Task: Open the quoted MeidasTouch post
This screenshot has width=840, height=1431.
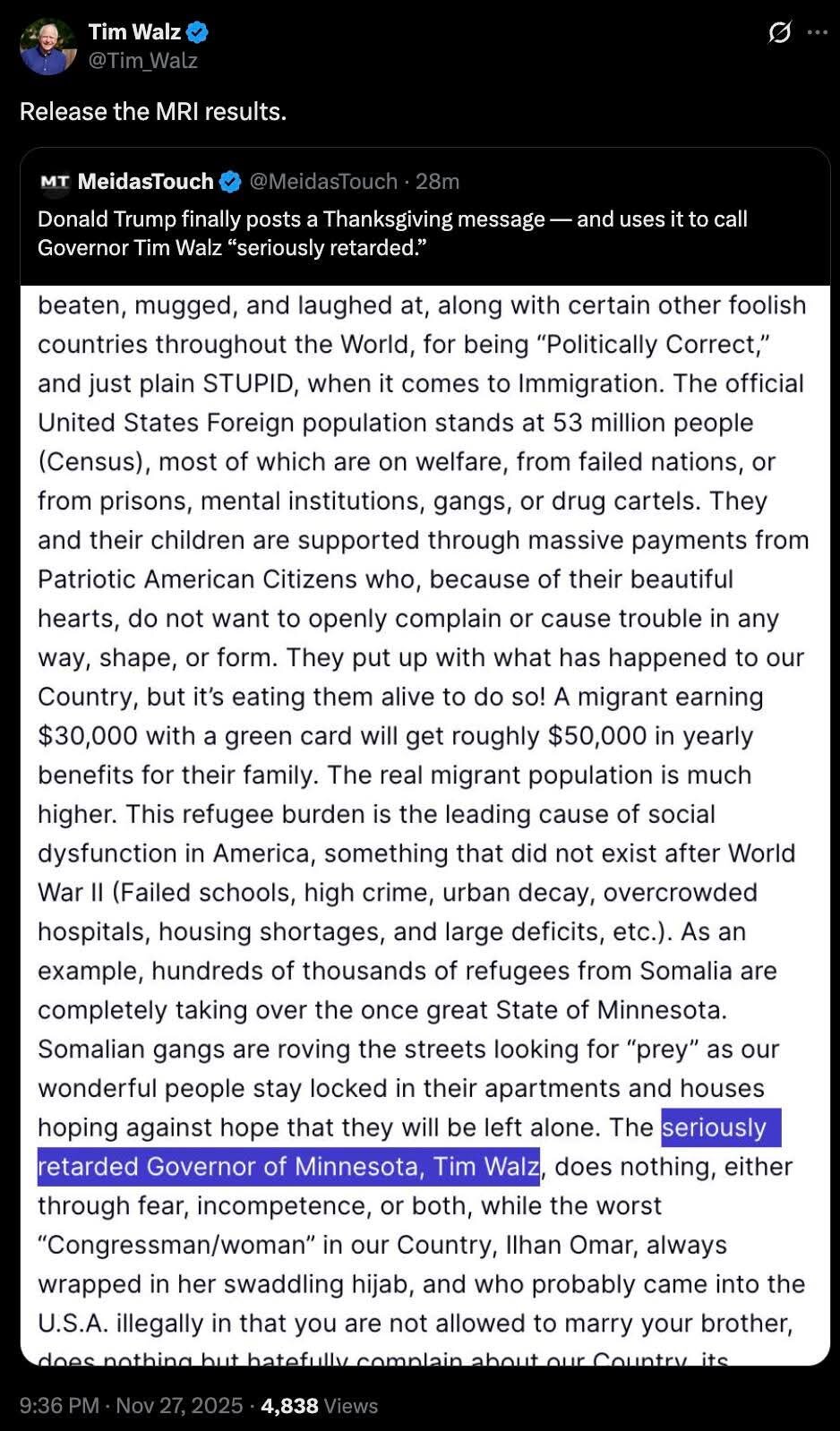Action: click(392, 233)
